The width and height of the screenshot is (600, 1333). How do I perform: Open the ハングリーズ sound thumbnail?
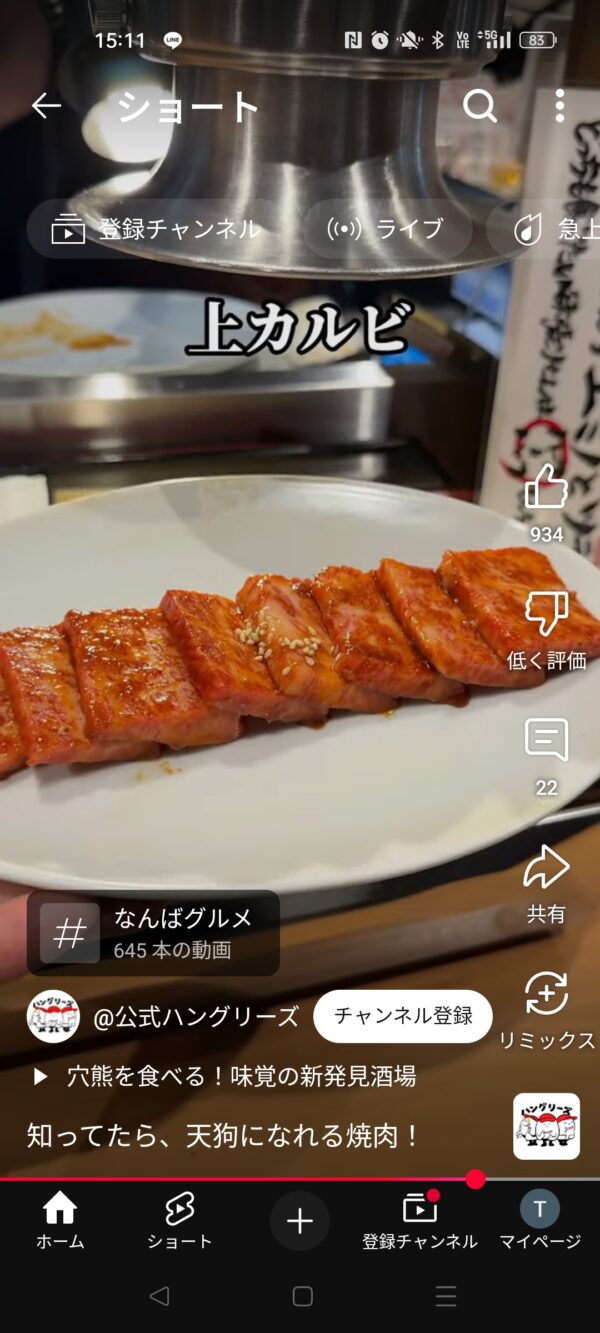point(546,1126)
